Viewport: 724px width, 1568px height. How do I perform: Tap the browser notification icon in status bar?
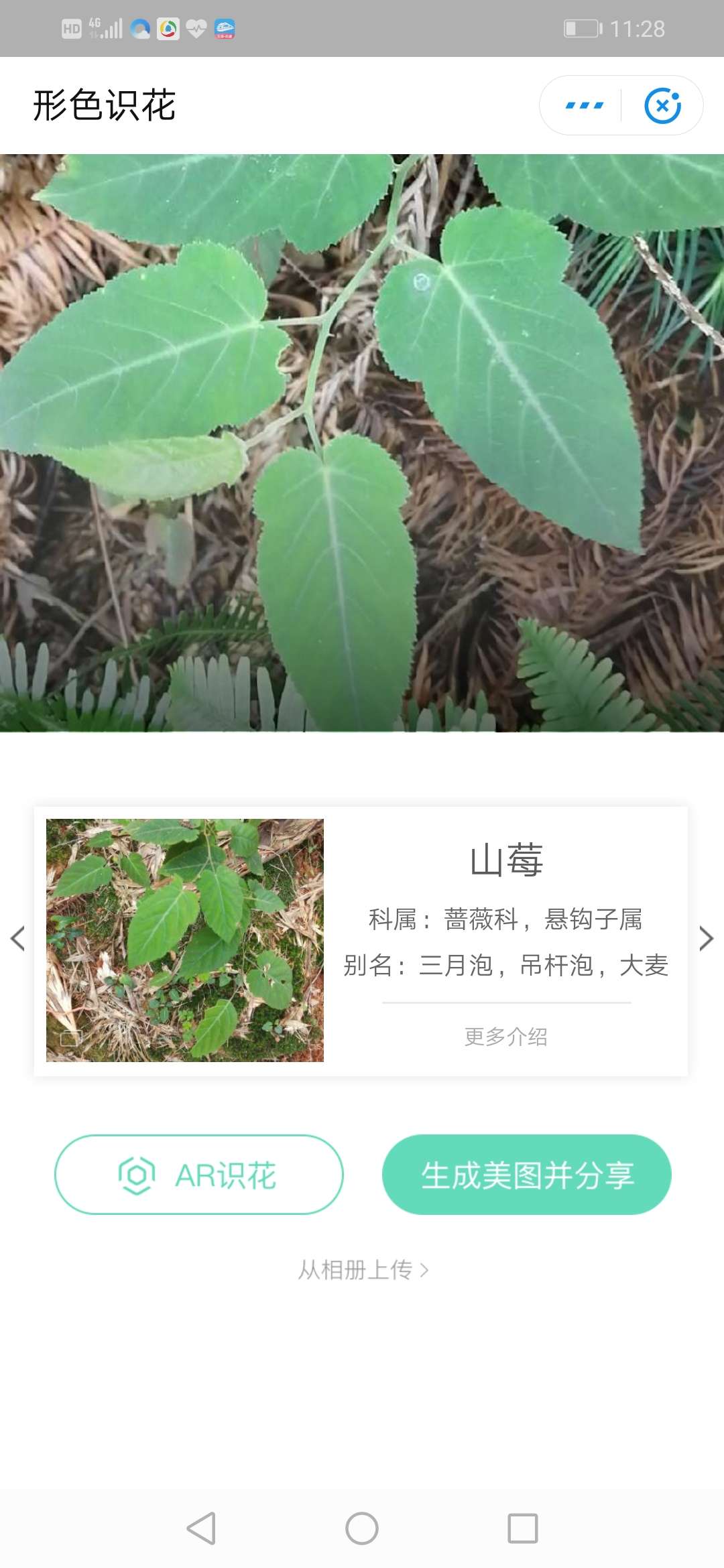click(141, 28)
